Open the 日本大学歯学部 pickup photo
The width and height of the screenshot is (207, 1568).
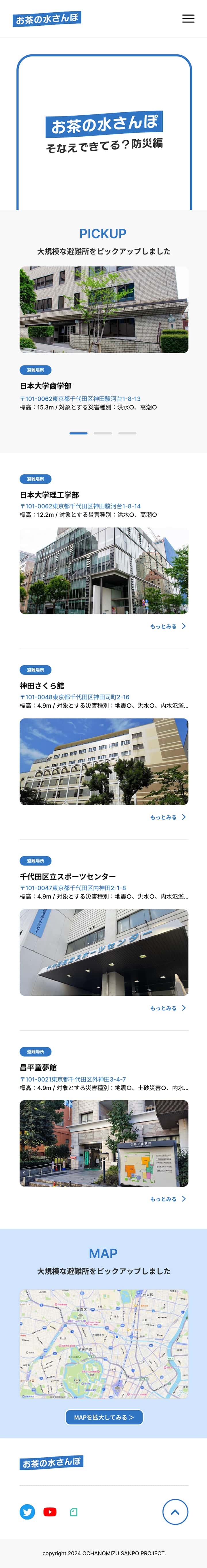[x=104, y=309]
